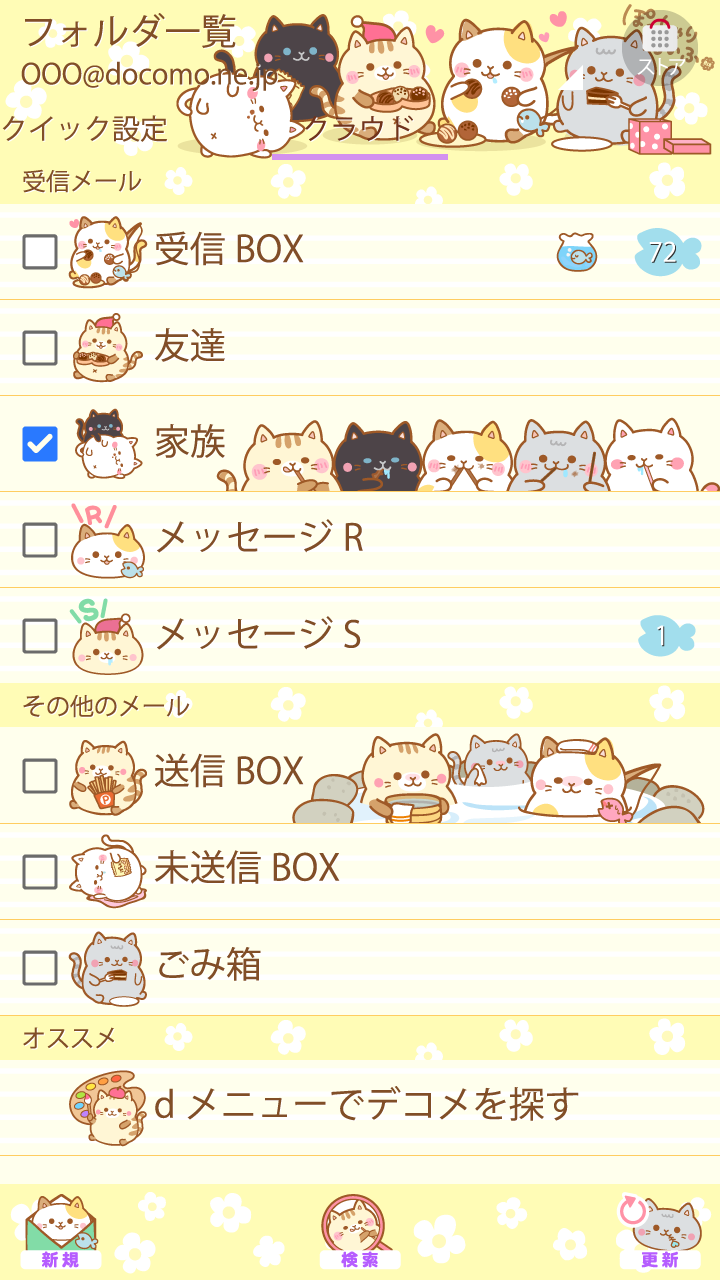Open the 友達 folder
Viewport: 720px width, 1280px height.
[x=190, y=347]
